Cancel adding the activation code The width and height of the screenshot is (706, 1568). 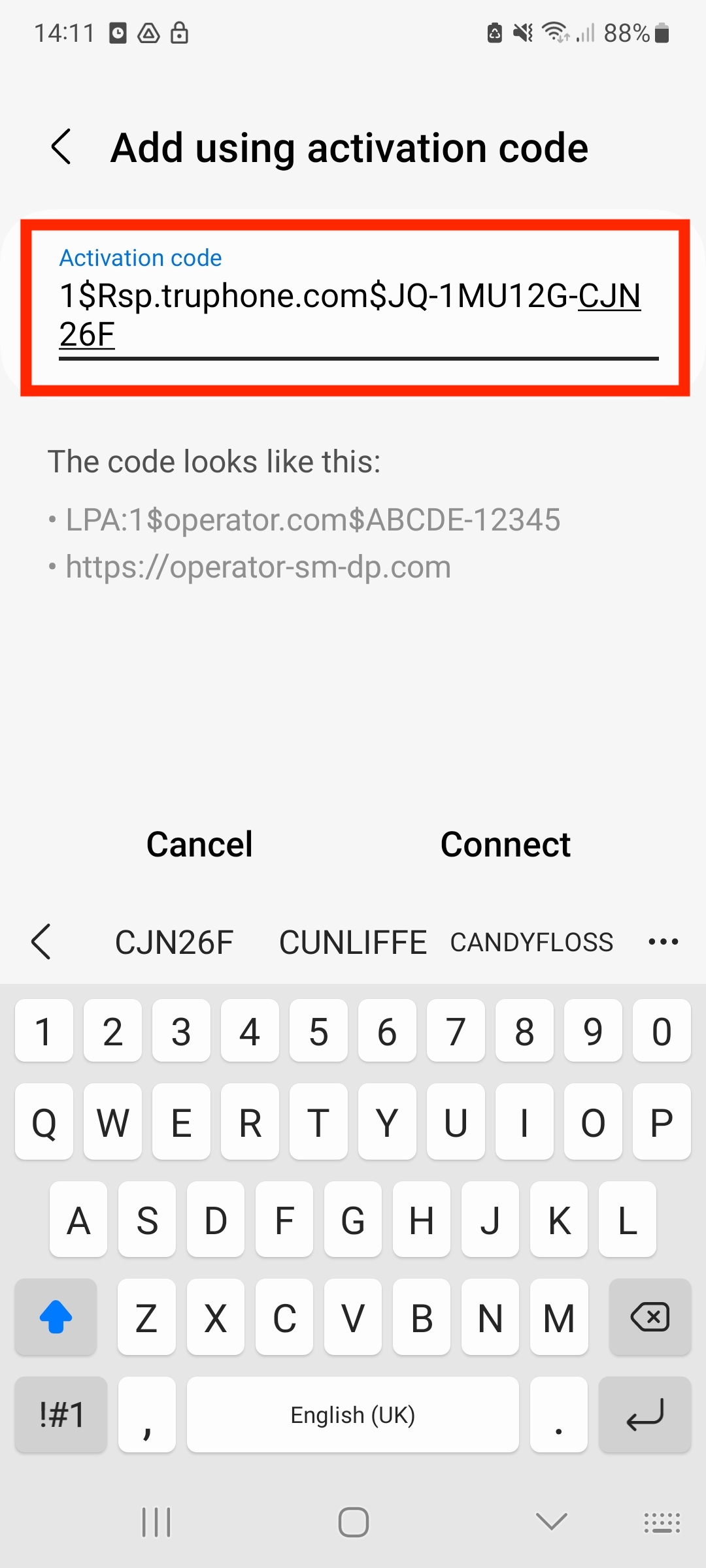(x=199, y=844)
